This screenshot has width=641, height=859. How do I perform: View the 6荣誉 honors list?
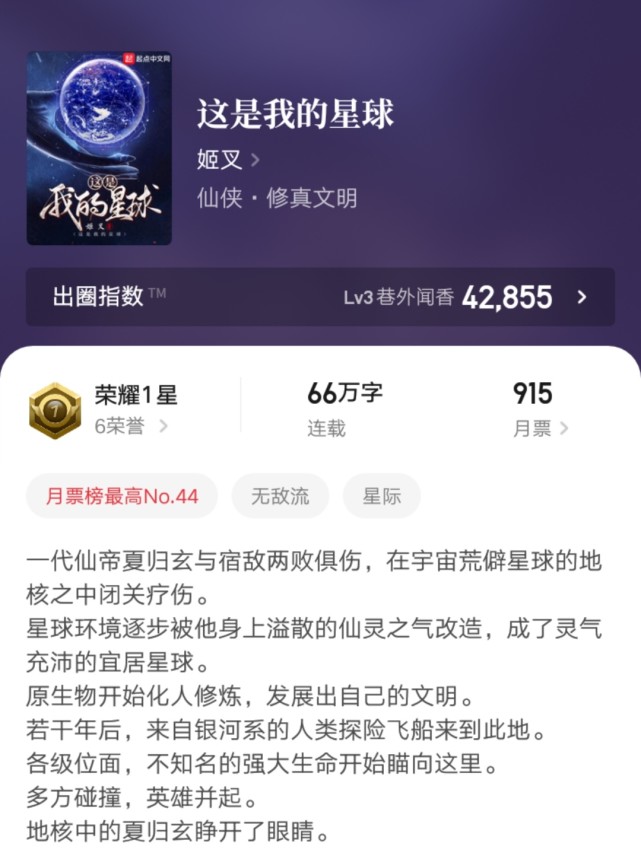[130, 427]
